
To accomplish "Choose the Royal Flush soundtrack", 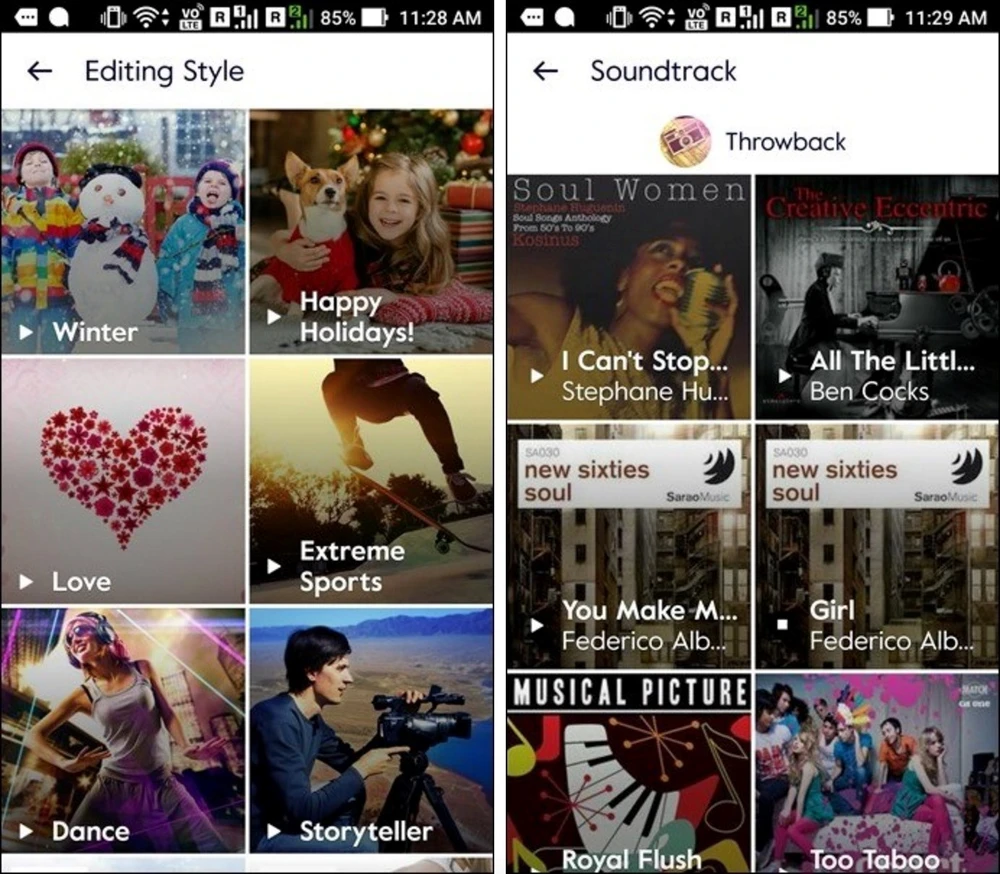I will (x=628, y=772).
